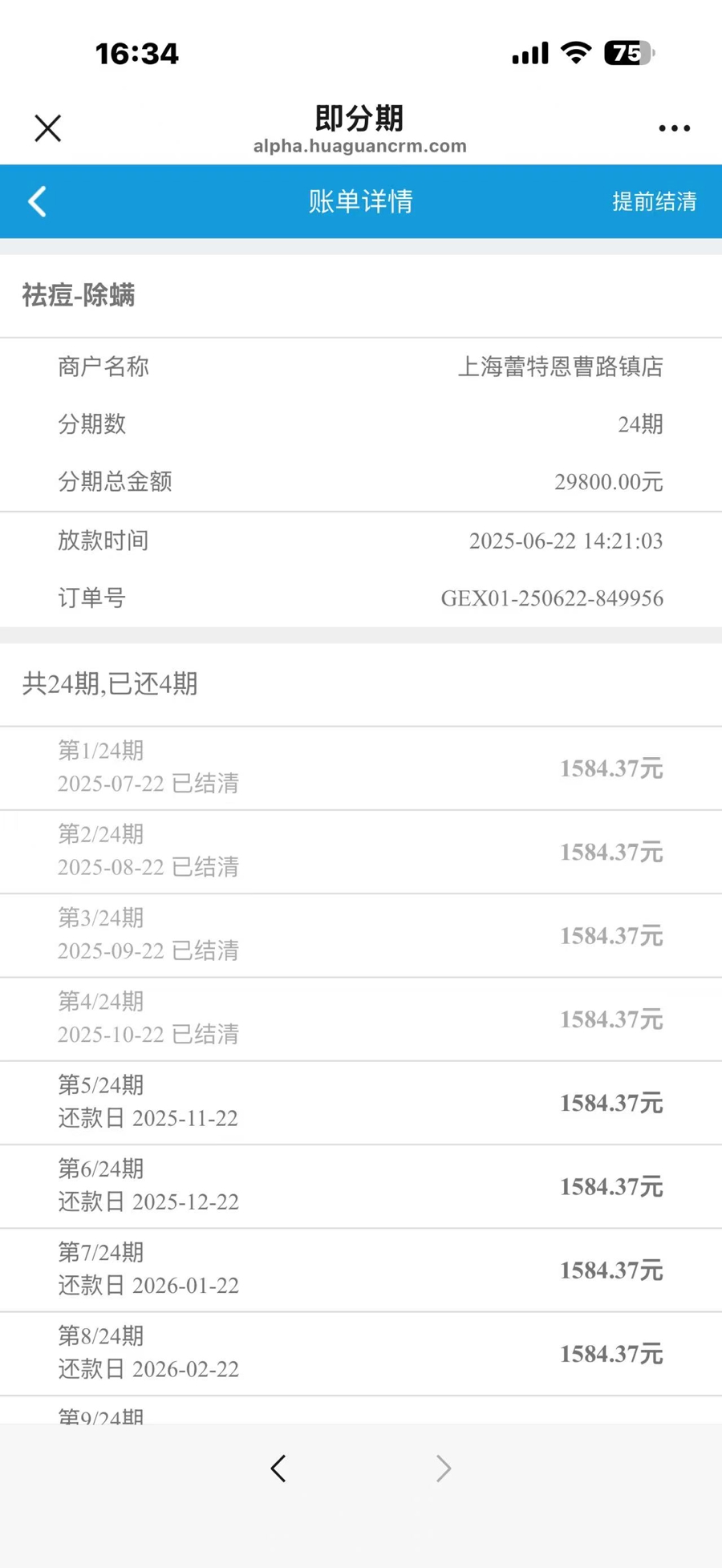Go back from 账单详情 page

tap(38, 201)
